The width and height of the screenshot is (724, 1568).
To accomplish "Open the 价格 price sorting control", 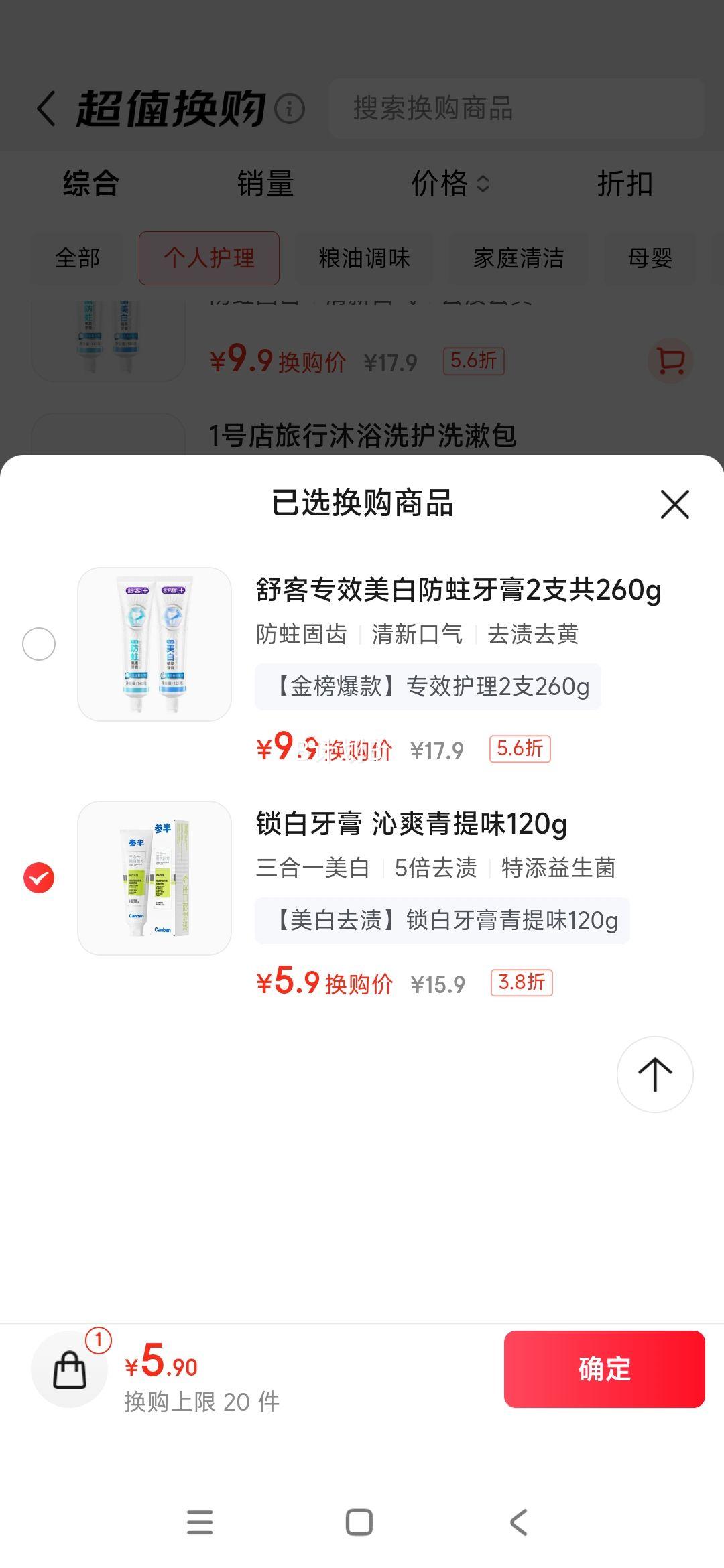I will point(448,186).
